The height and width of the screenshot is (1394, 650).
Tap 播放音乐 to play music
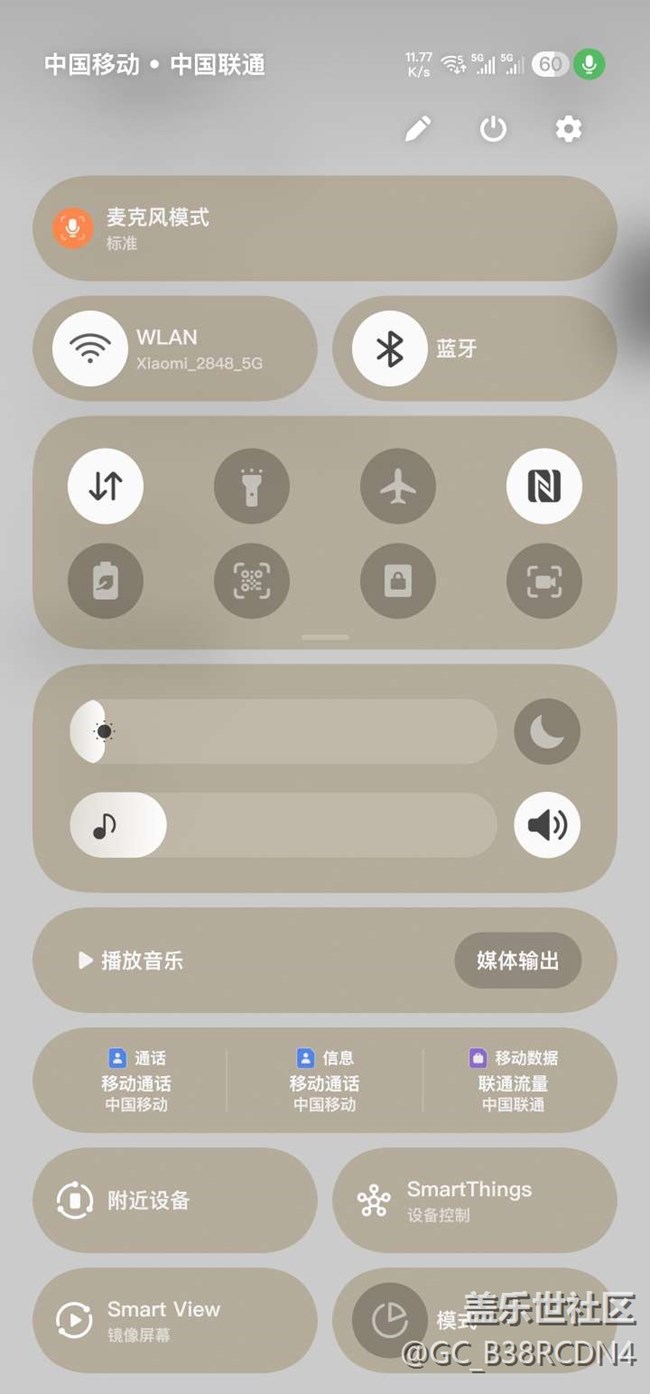[x=132, y=961]
